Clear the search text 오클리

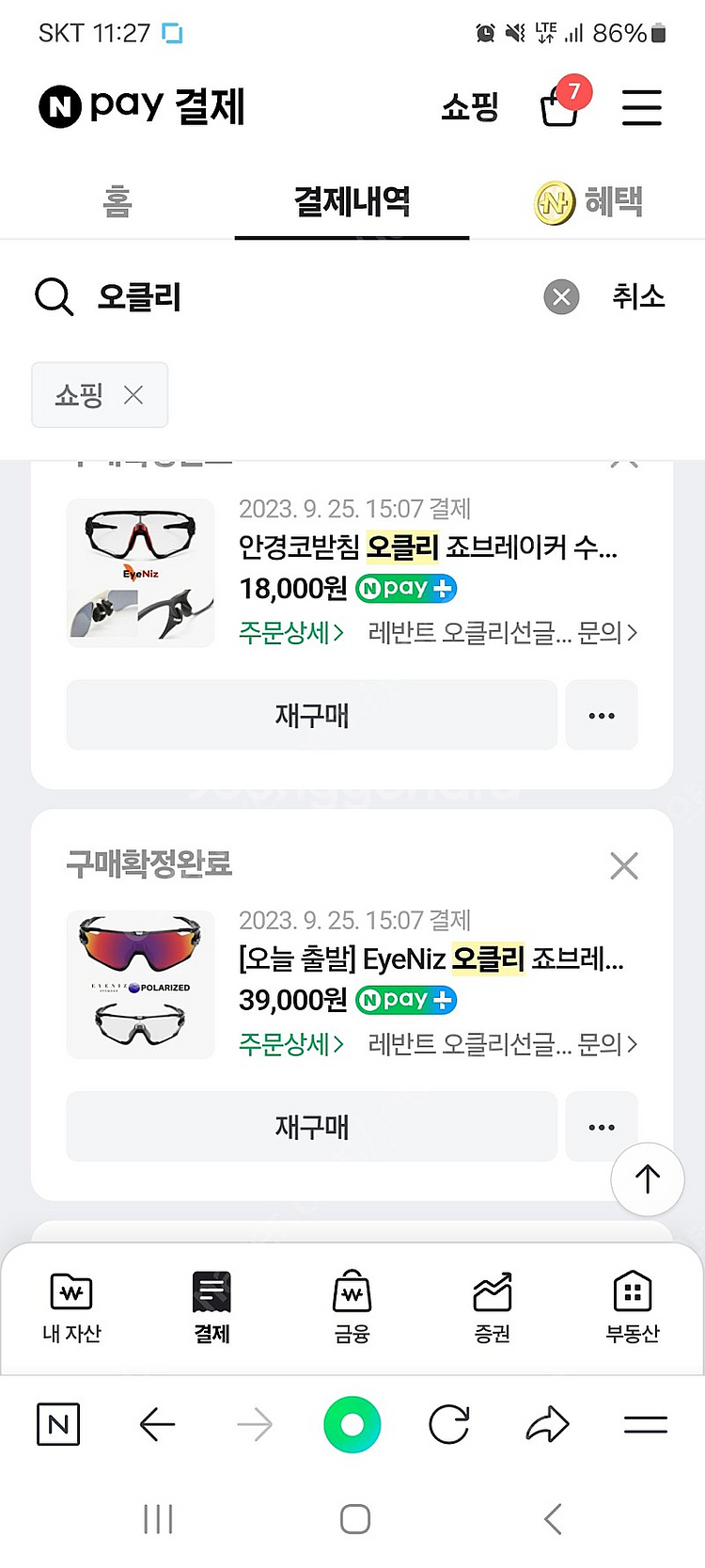point(561,297)
